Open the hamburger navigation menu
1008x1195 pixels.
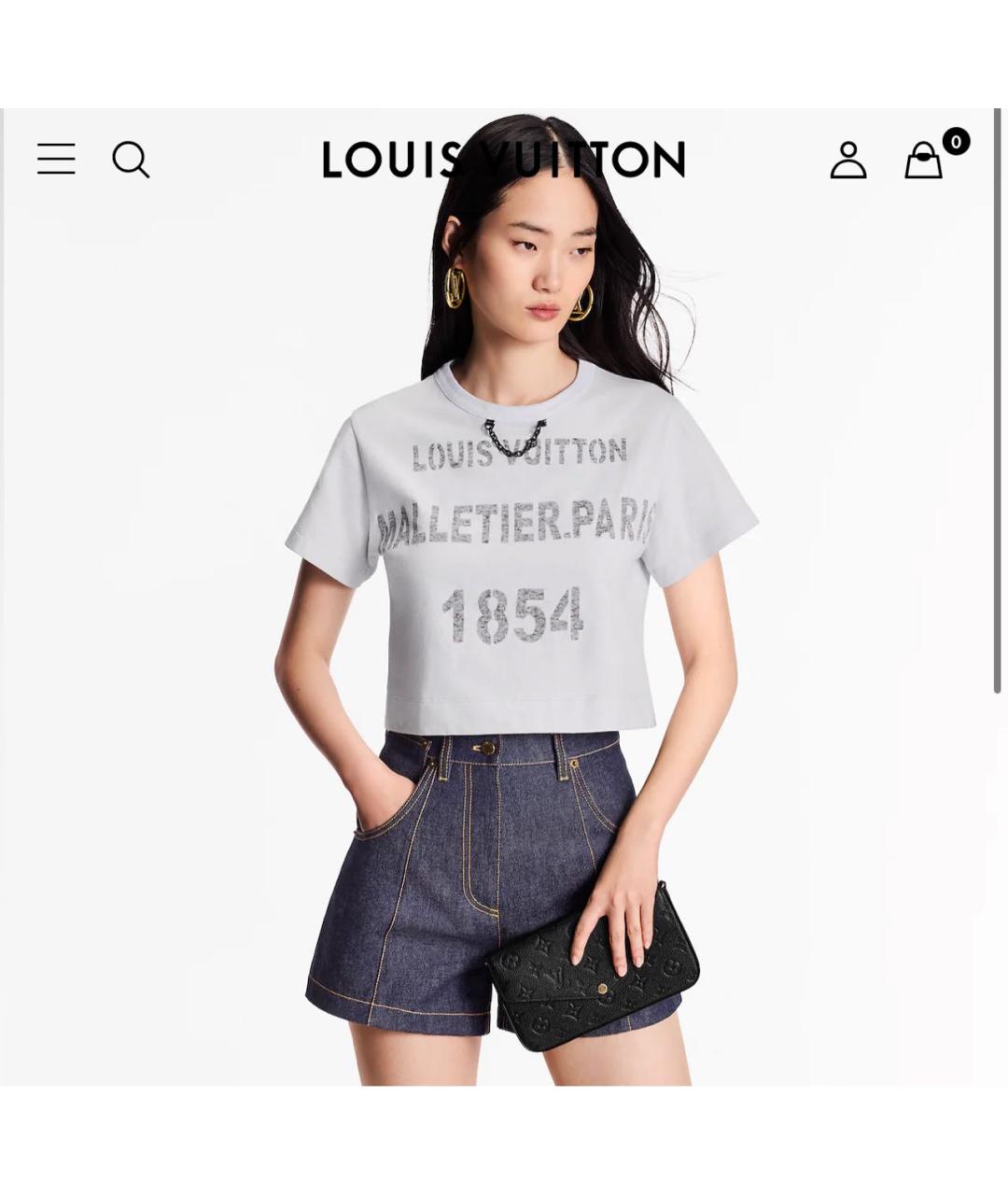pos(56,160)
